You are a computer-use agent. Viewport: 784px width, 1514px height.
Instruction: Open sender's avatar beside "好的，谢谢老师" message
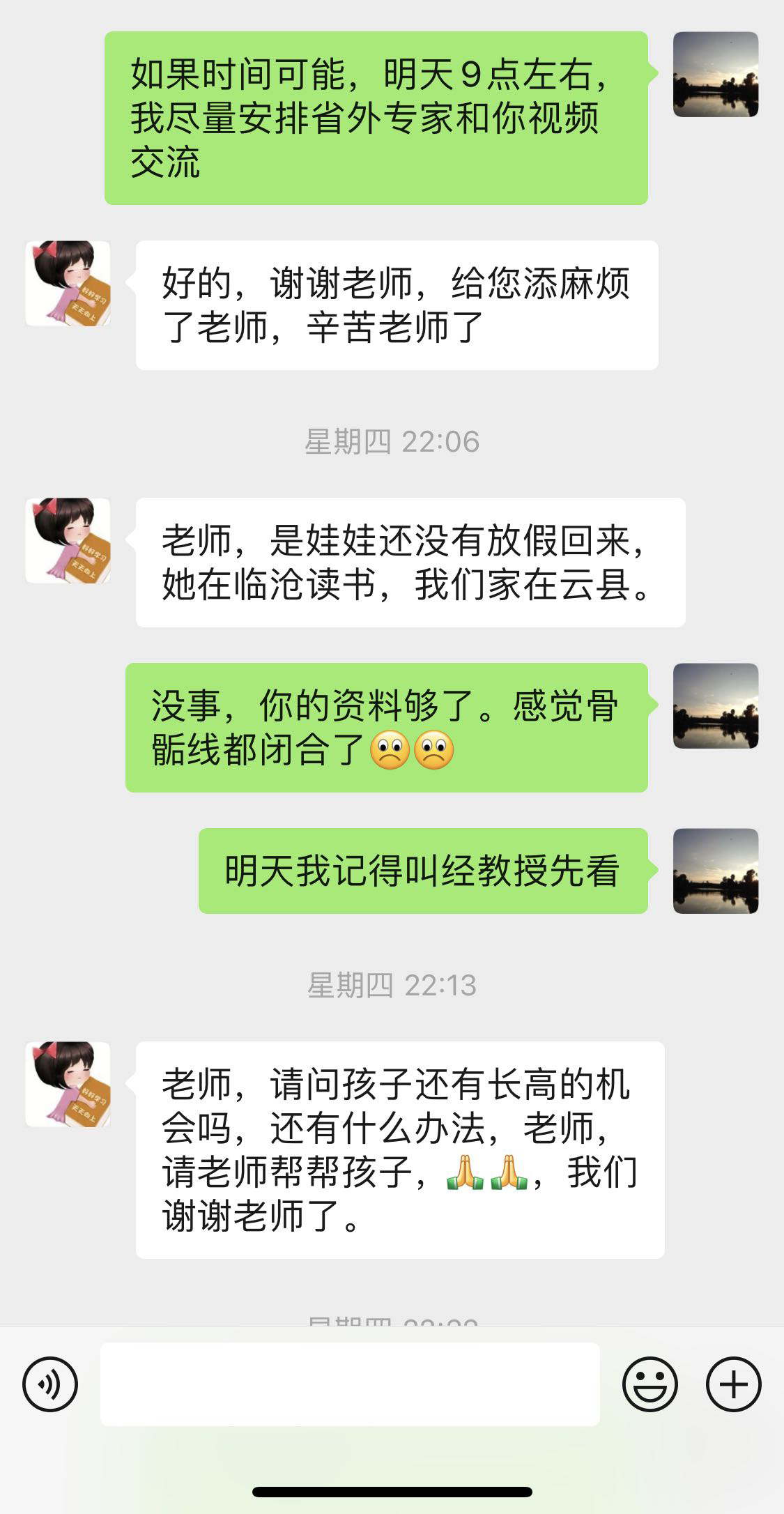point(68,284)
